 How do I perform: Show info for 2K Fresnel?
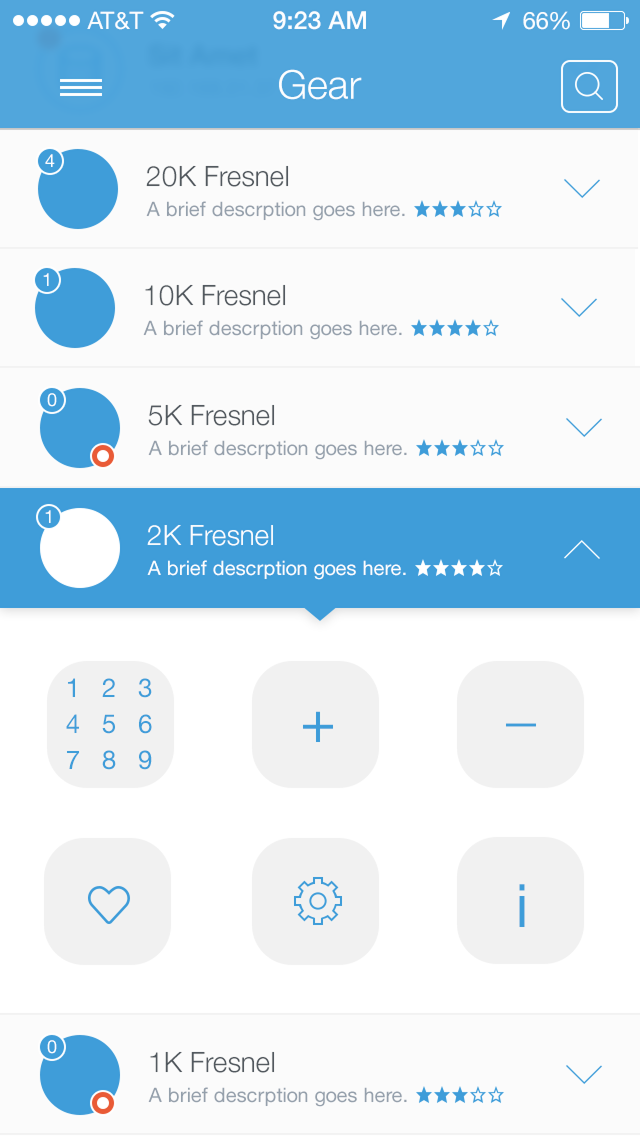520,902
